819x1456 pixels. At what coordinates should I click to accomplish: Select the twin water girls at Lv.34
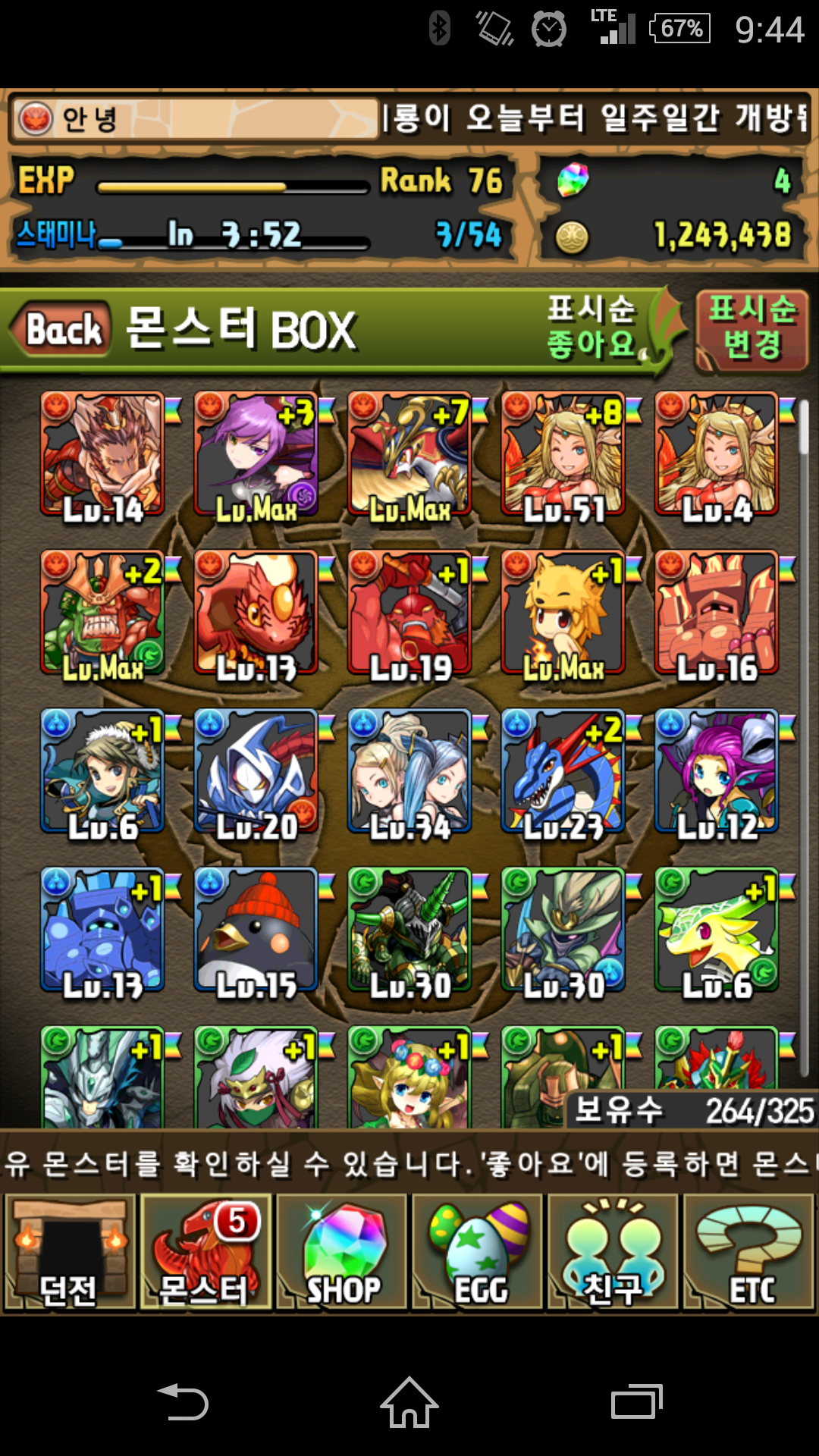[409, 772]
